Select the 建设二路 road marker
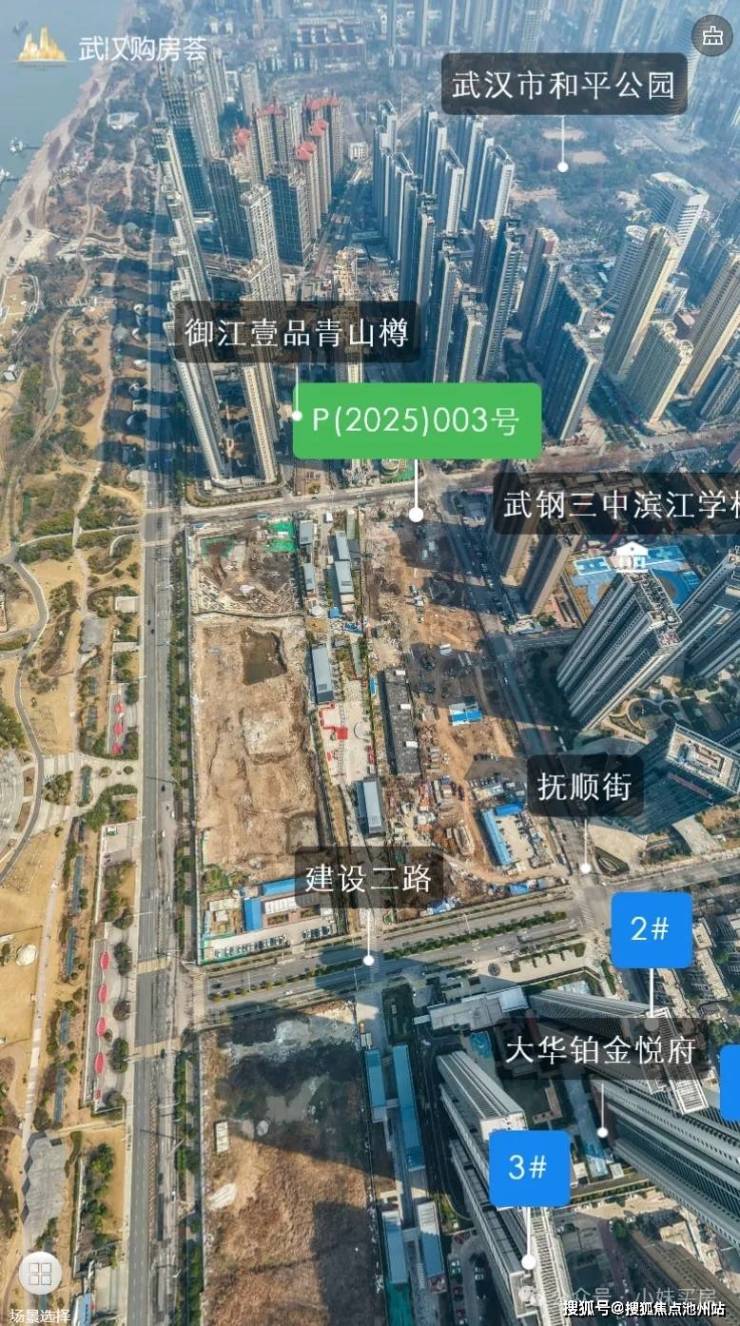740x1326 pixels. 369,879
